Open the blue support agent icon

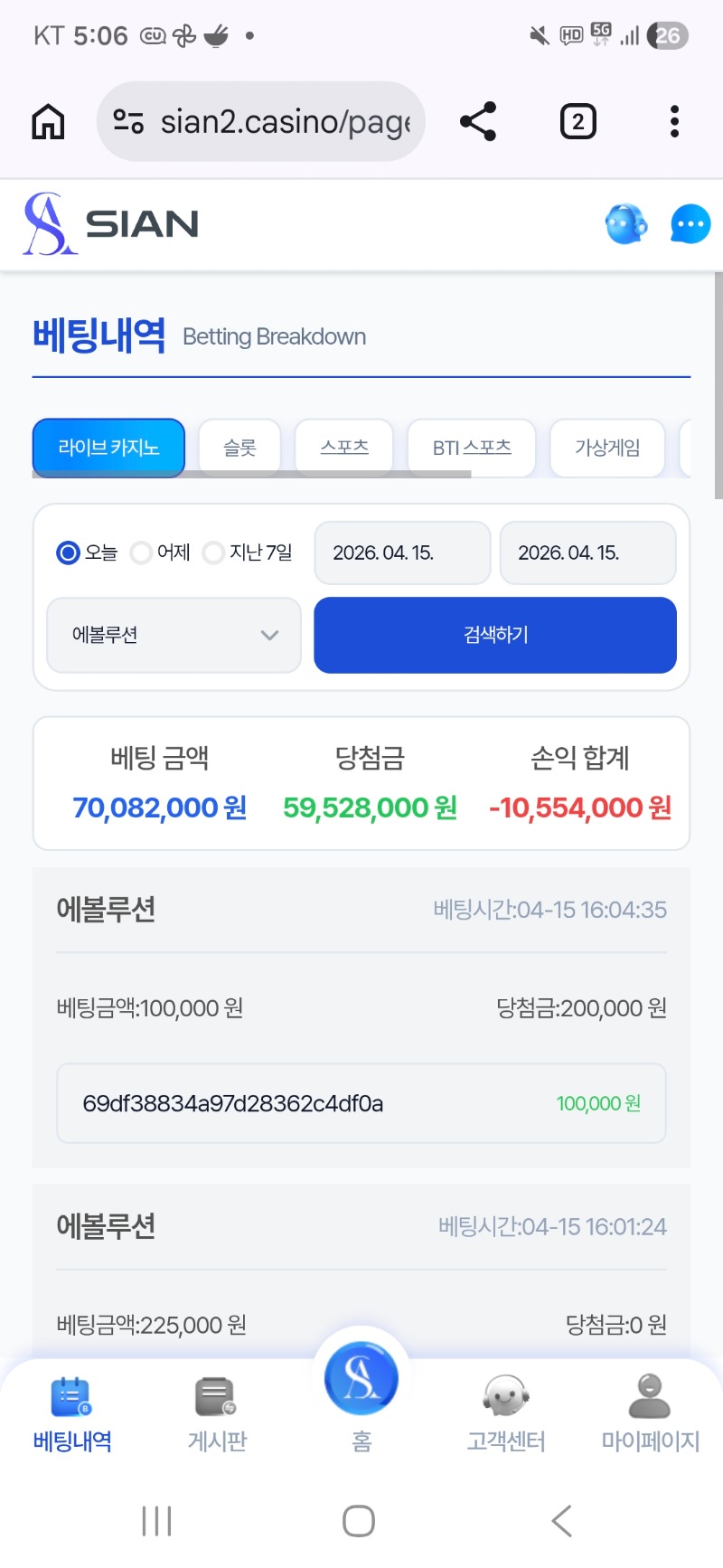(x=625, y=224)
